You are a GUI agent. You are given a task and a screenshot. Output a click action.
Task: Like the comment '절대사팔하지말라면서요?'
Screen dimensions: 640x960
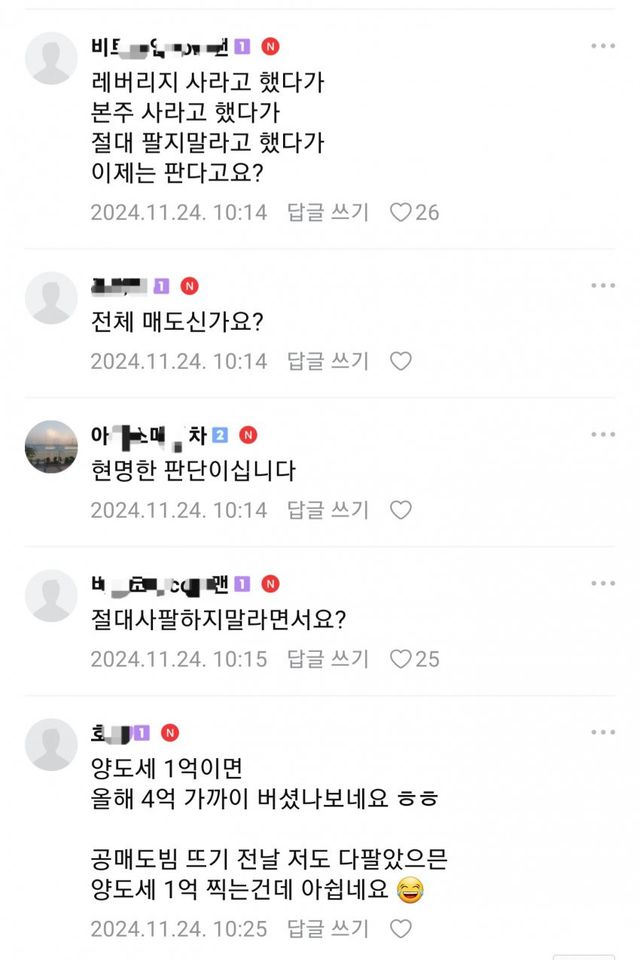coord(401,659)
